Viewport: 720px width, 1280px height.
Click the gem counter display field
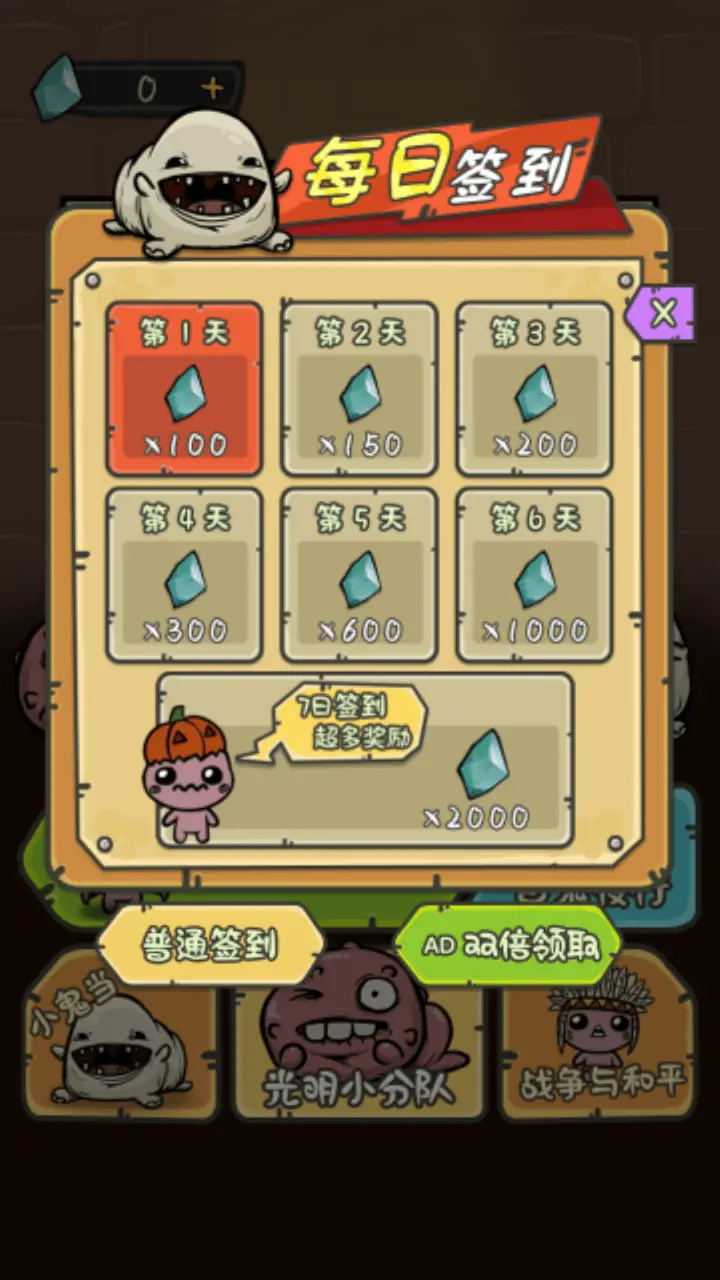(x=145, y=86)
